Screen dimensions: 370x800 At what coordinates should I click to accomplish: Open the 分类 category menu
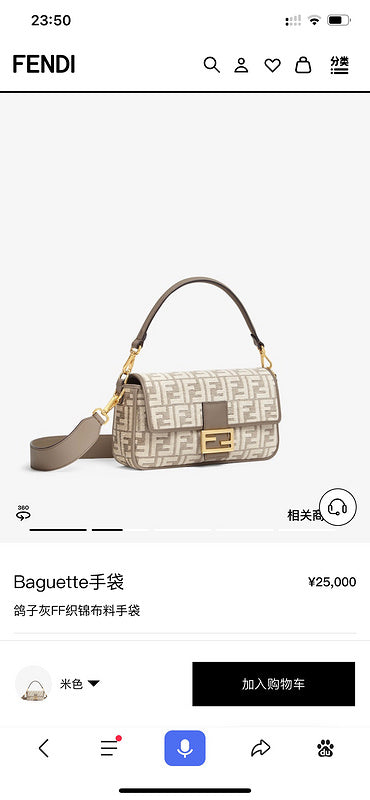[x=339, y=65]
